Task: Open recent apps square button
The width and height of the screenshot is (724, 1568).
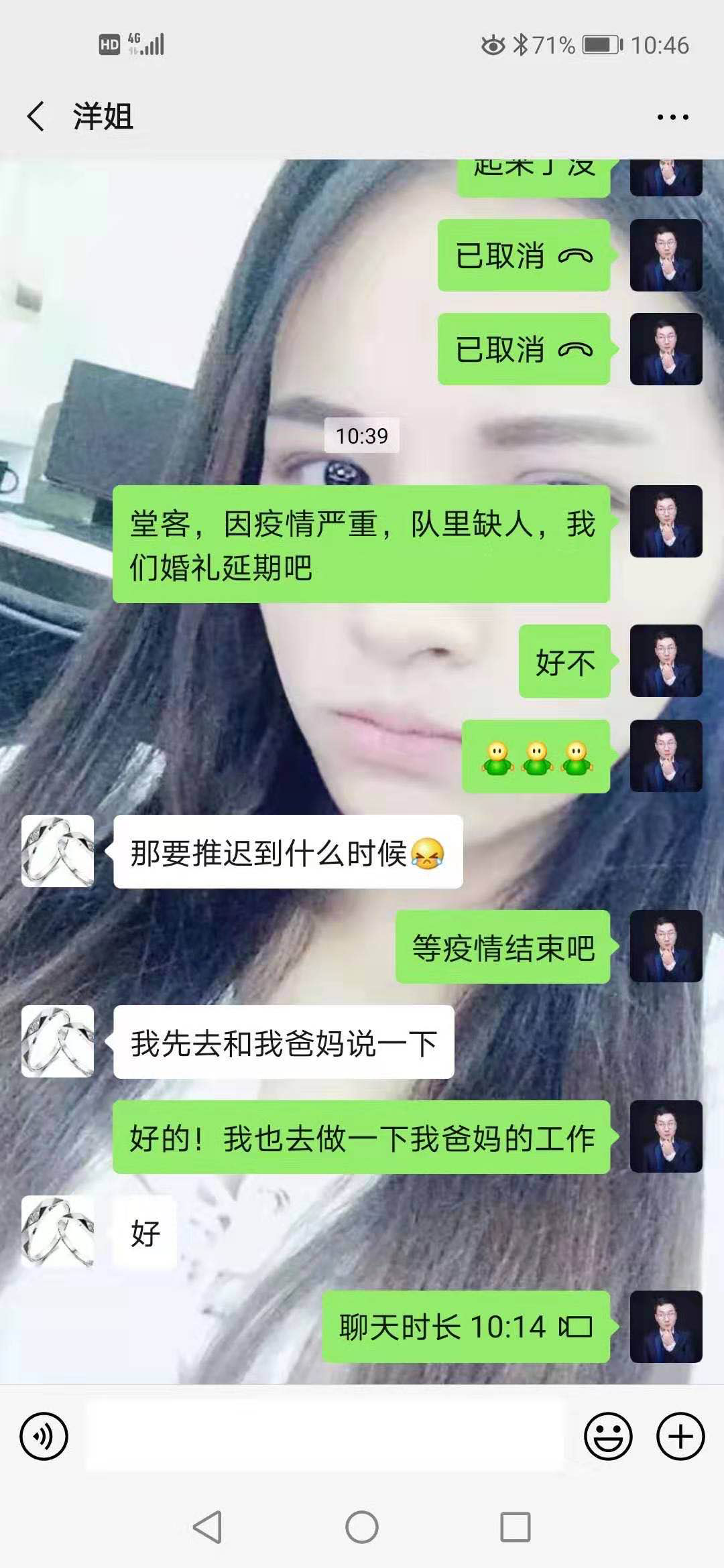Action: [515, 1528]
